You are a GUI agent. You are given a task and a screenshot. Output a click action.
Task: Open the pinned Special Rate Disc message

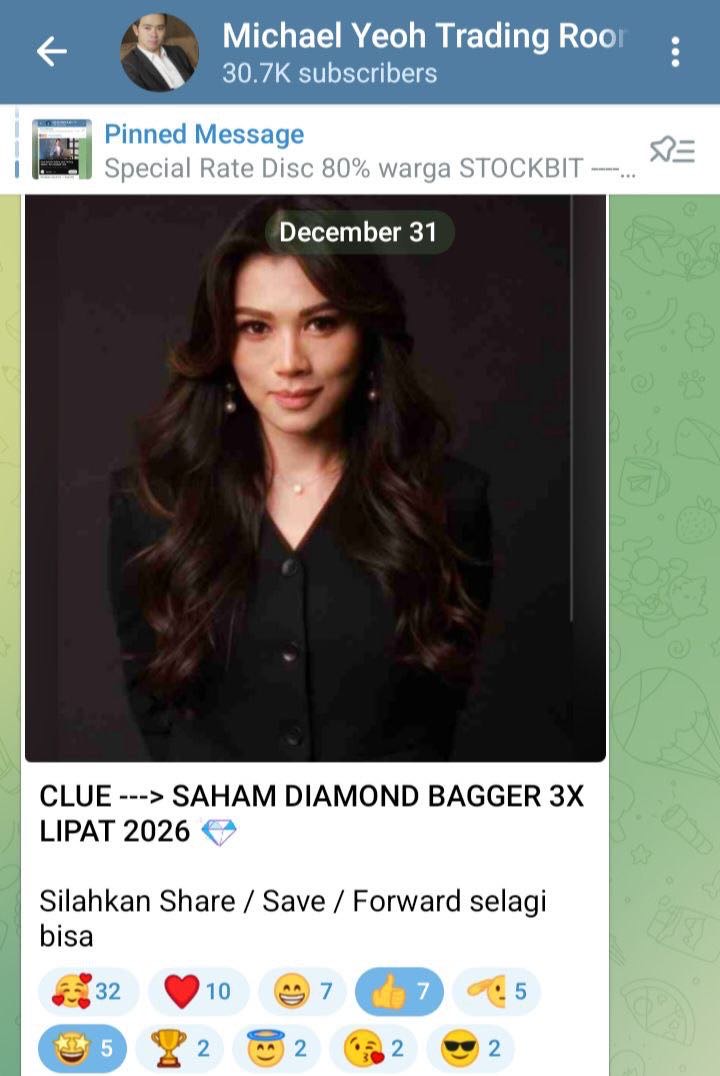coord(340,151)
